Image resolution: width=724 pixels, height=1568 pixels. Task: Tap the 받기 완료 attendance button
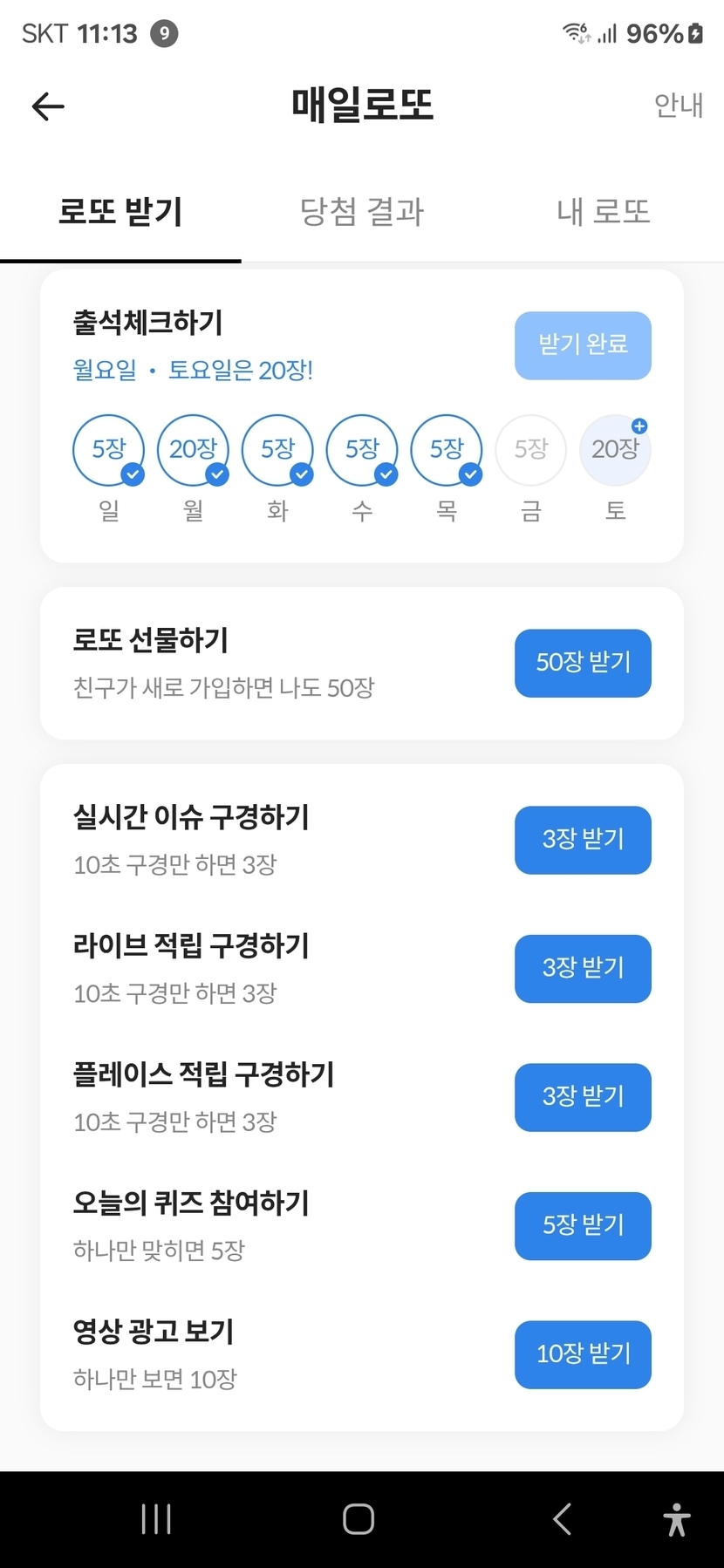[x=583, y=345]
